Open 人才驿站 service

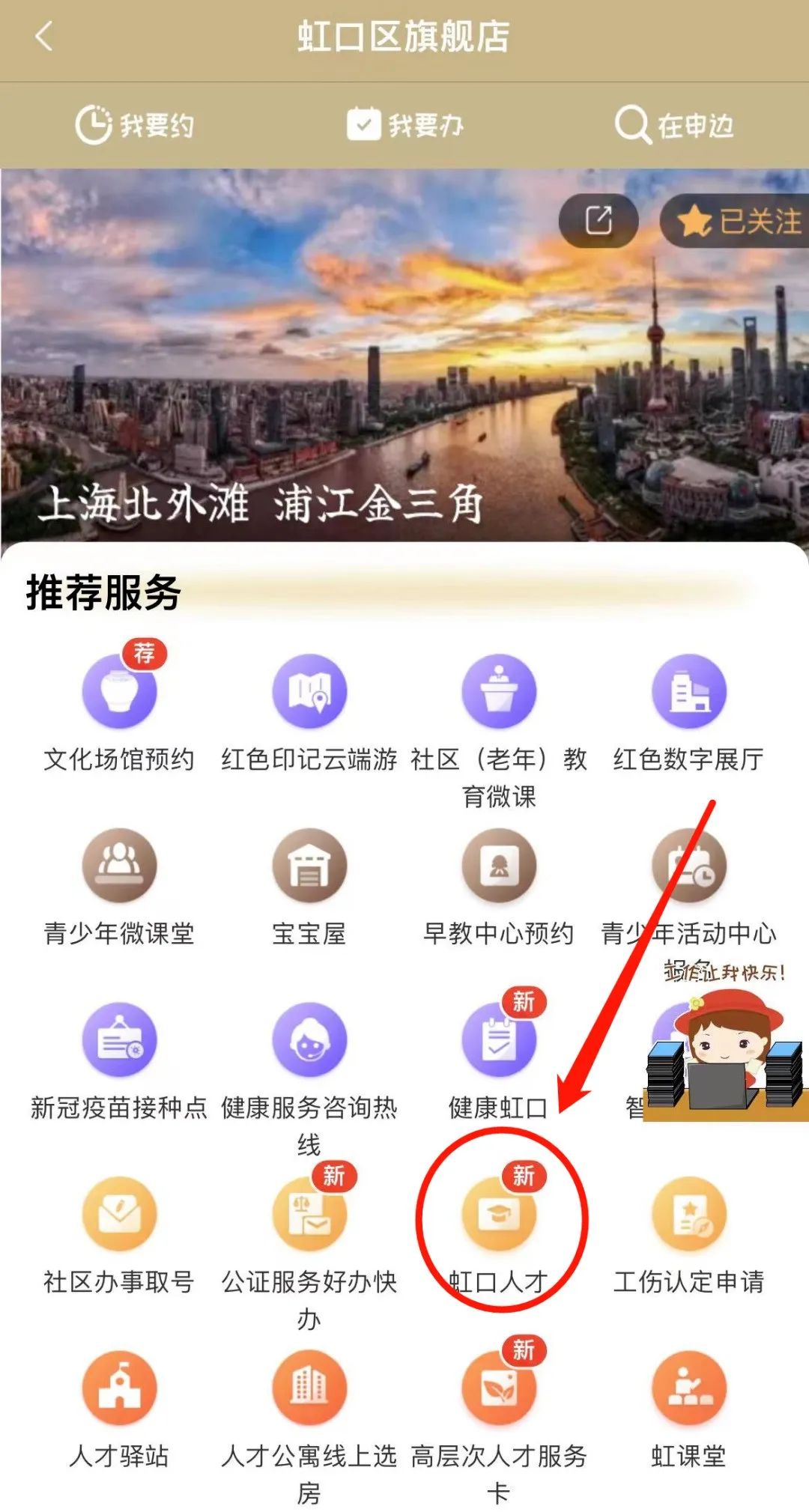[x=119, y=1389]
